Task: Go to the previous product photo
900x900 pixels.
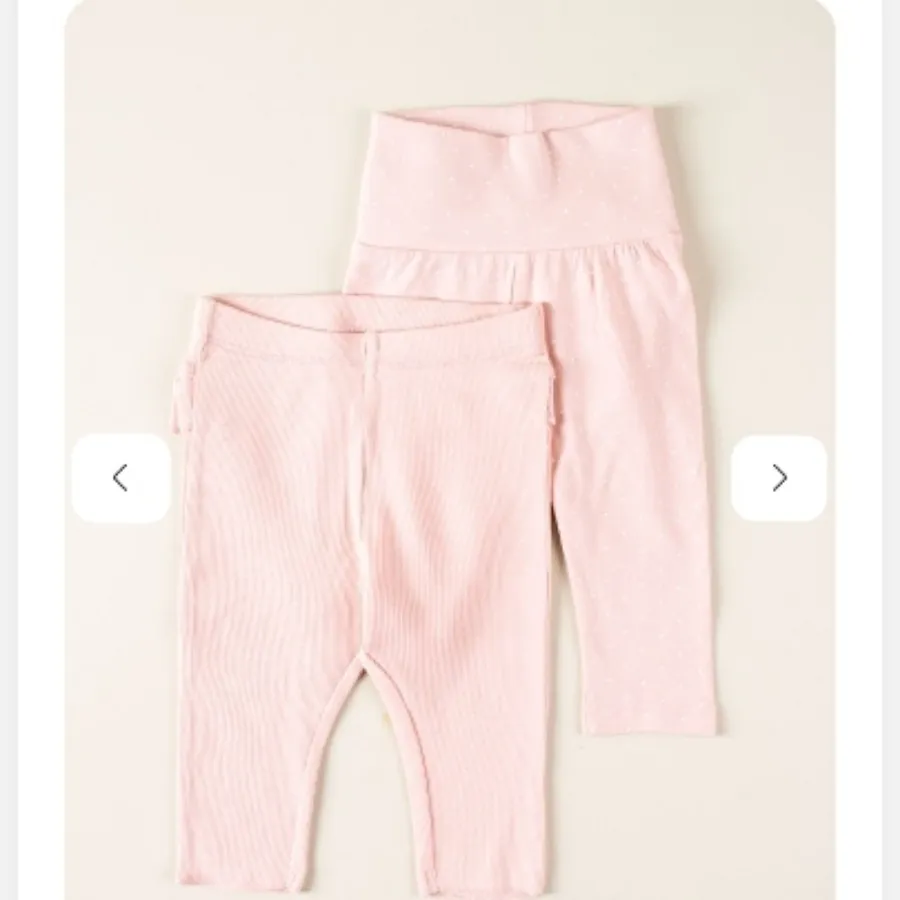Action: [x=121, y=478]
